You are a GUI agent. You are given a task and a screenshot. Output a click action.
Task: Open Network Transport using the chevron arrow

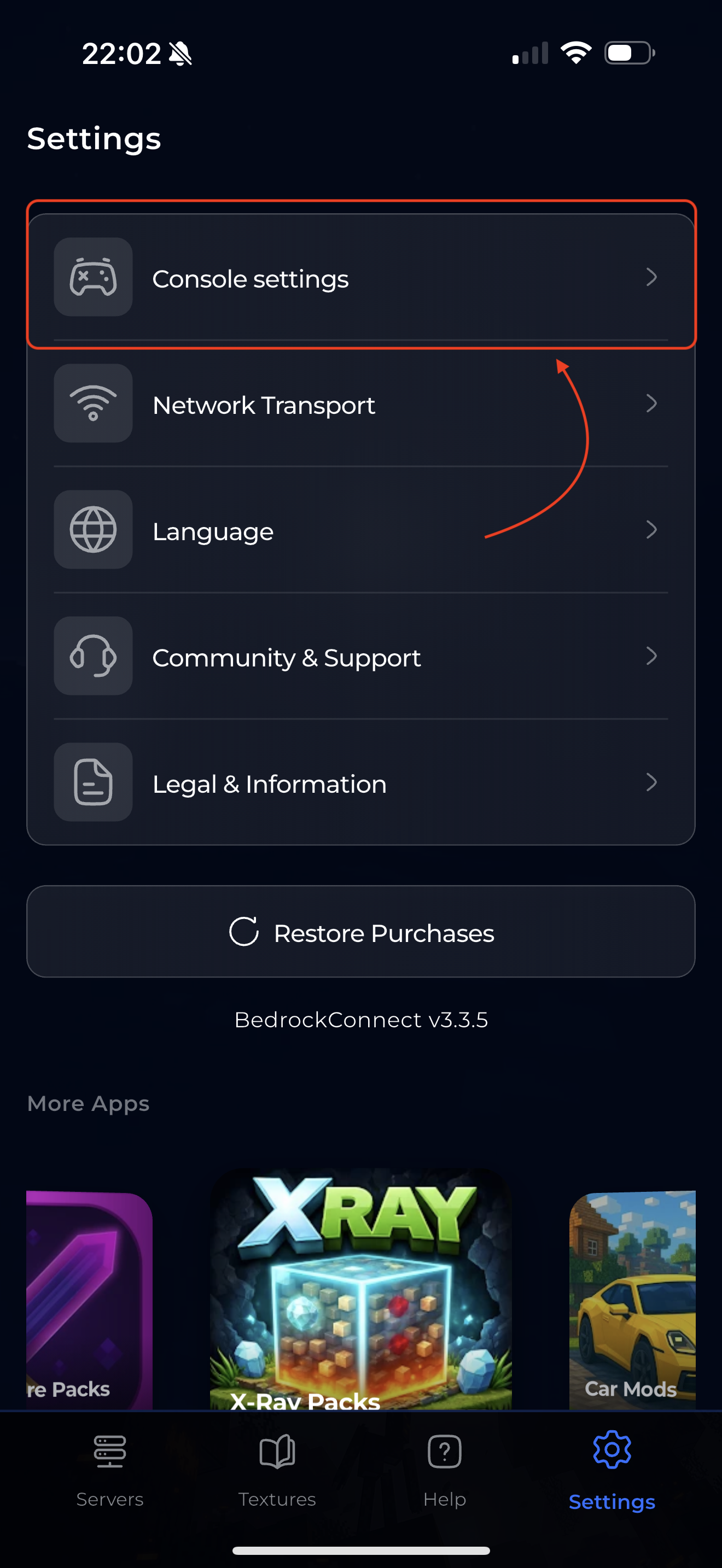pos(653,403)
